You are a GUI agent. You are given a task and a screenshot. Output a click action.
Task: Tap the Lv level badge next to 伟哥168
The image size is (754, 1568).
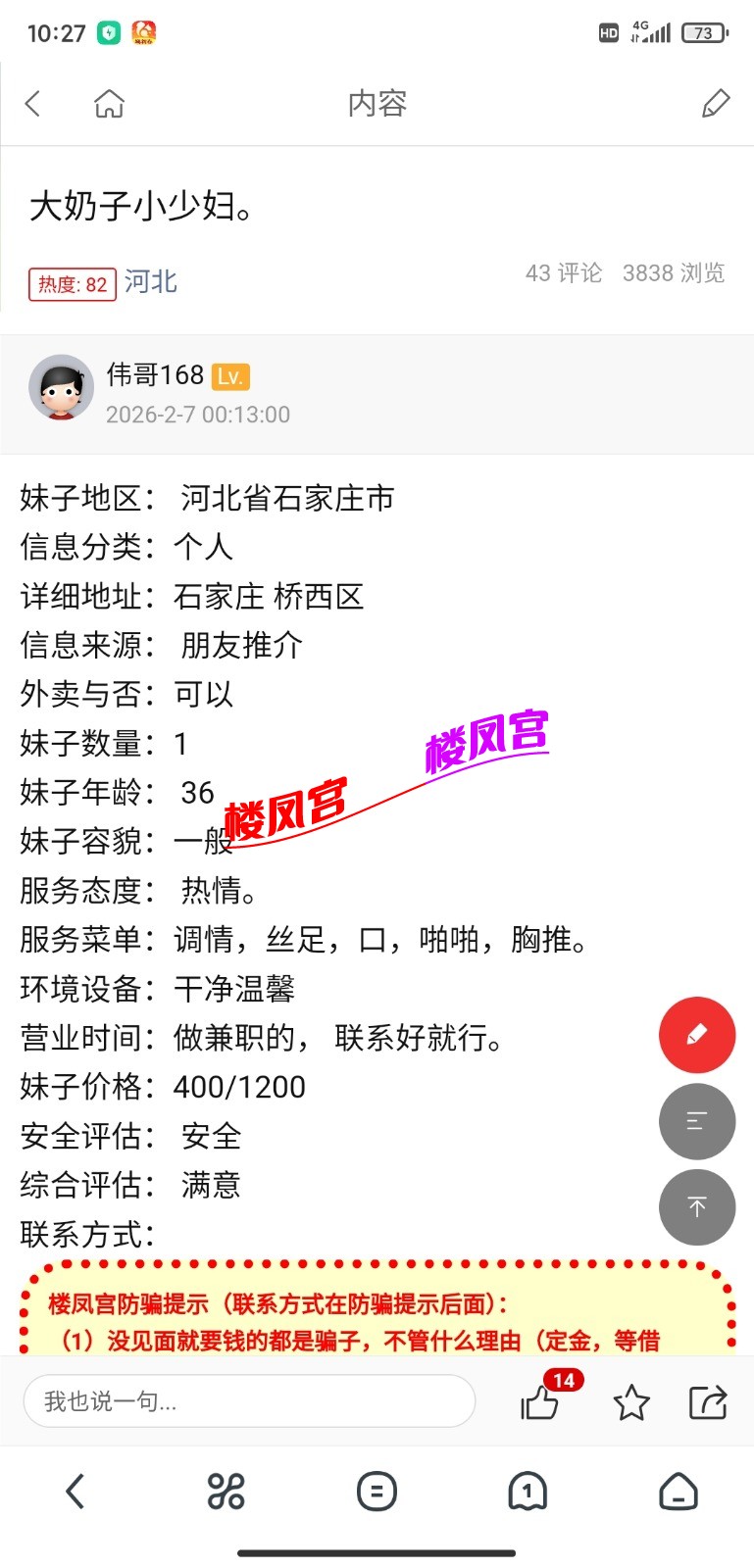coord(231,376)
